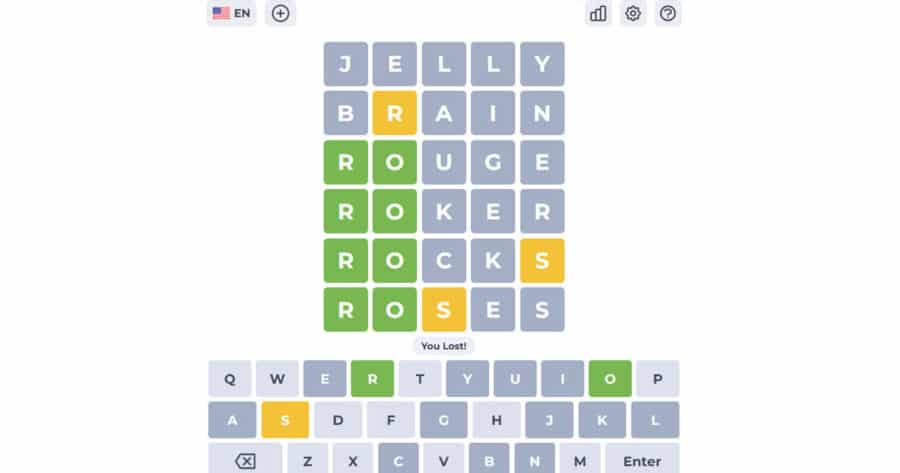
Task: Hit the Enter key
Action: pos(642,459)
